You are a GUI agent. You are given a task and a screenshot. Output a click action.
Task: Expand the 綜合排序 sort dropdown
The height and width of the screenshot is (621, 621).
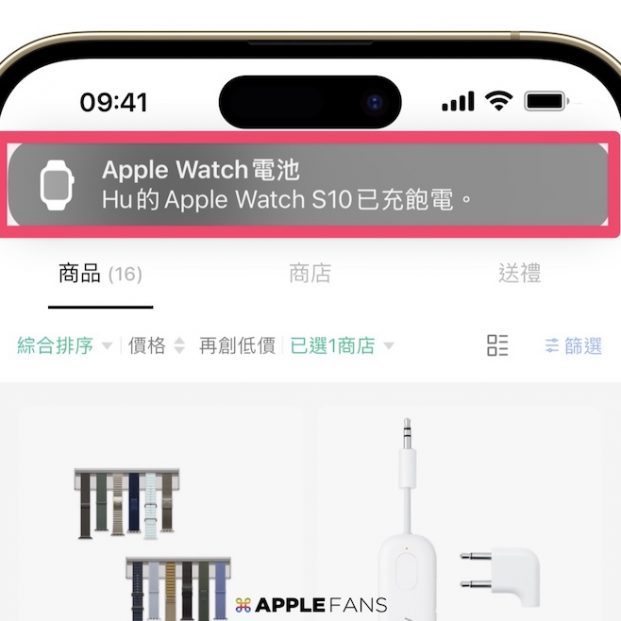[x=65, y=346]
